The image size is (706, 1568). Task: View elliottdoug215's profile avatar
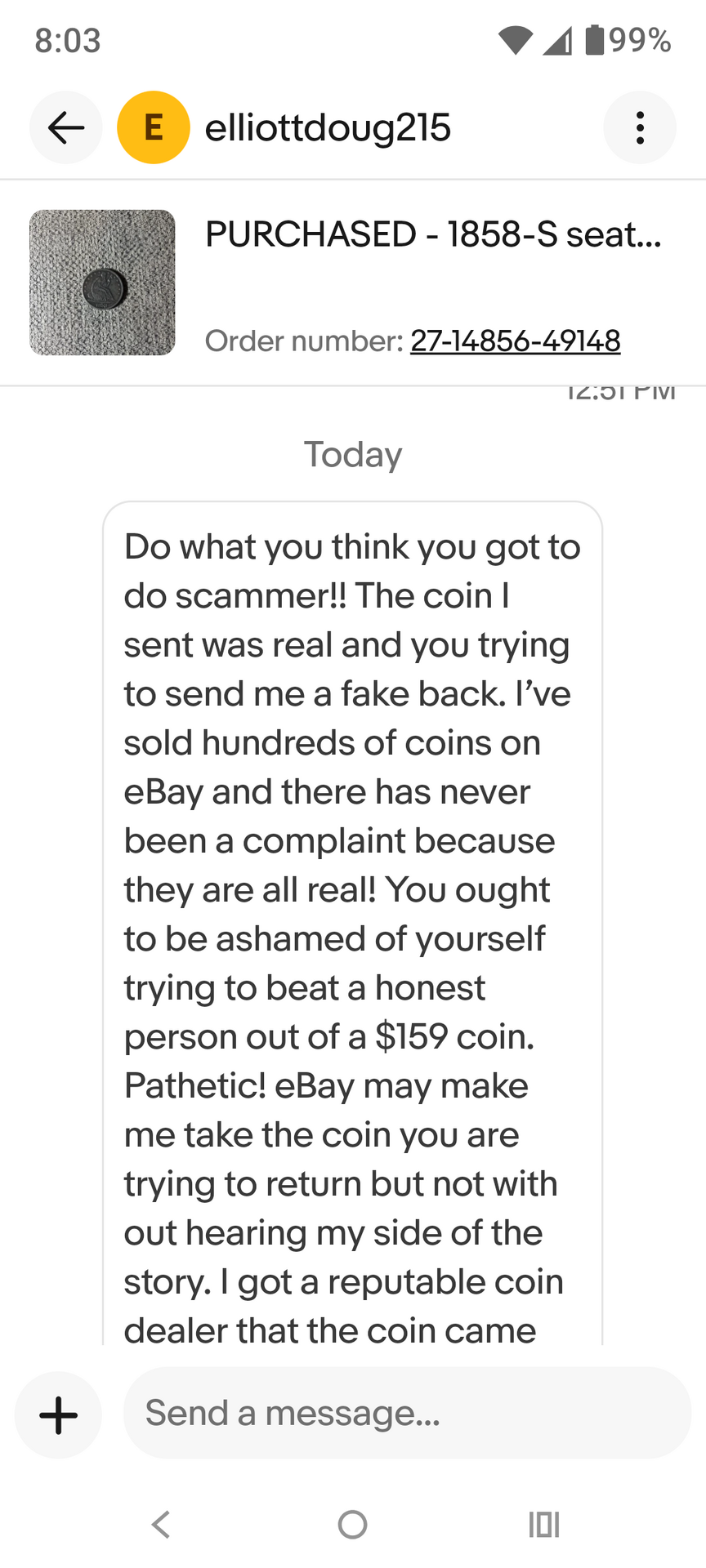(x=154, y=127)
